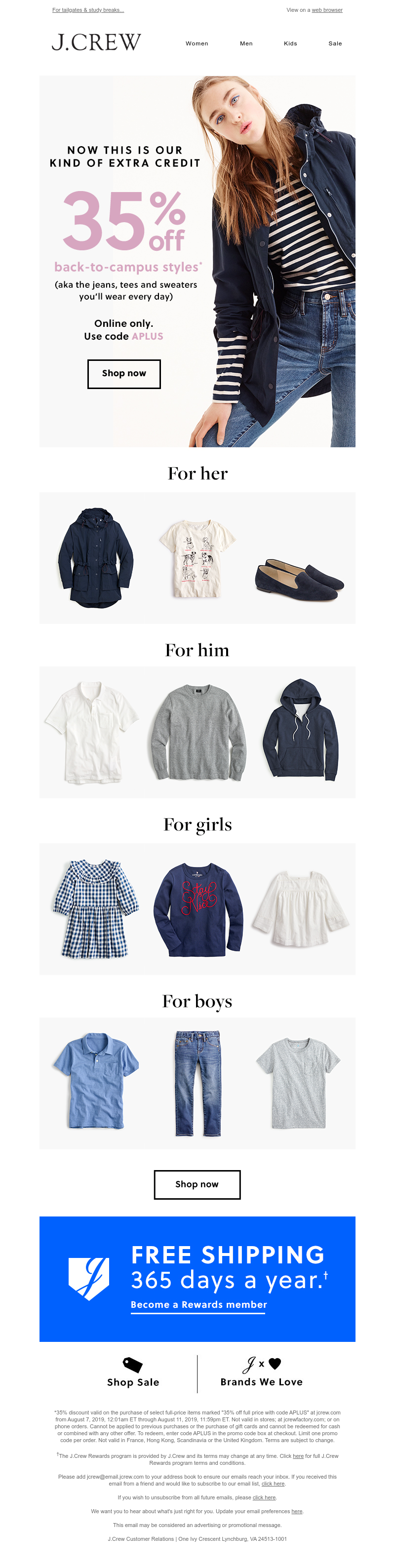395x1568 pixels.
Task: Tap Shop now under code APLUS
Action: coord(123,374)
